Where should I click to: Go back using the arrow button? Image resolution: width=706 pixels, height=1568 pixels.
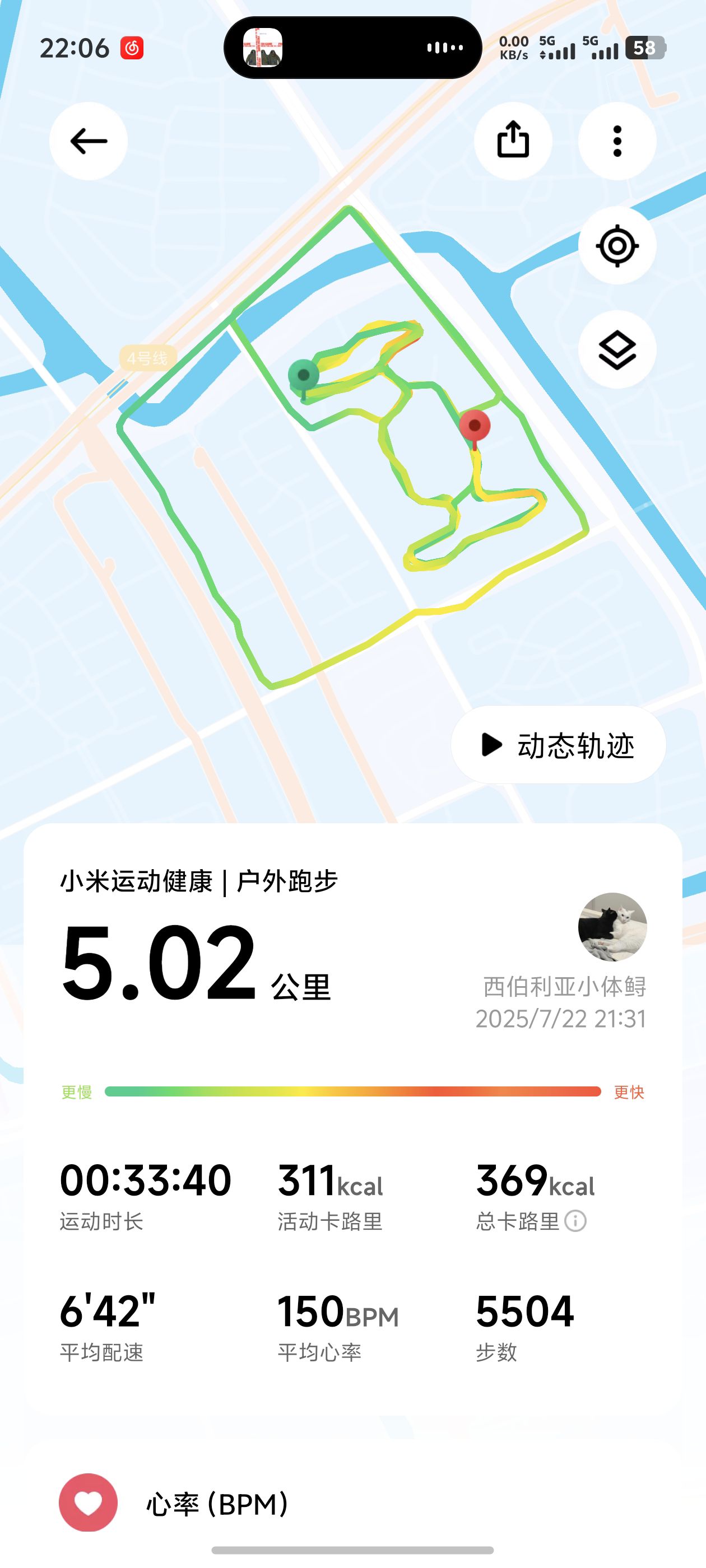89,141
